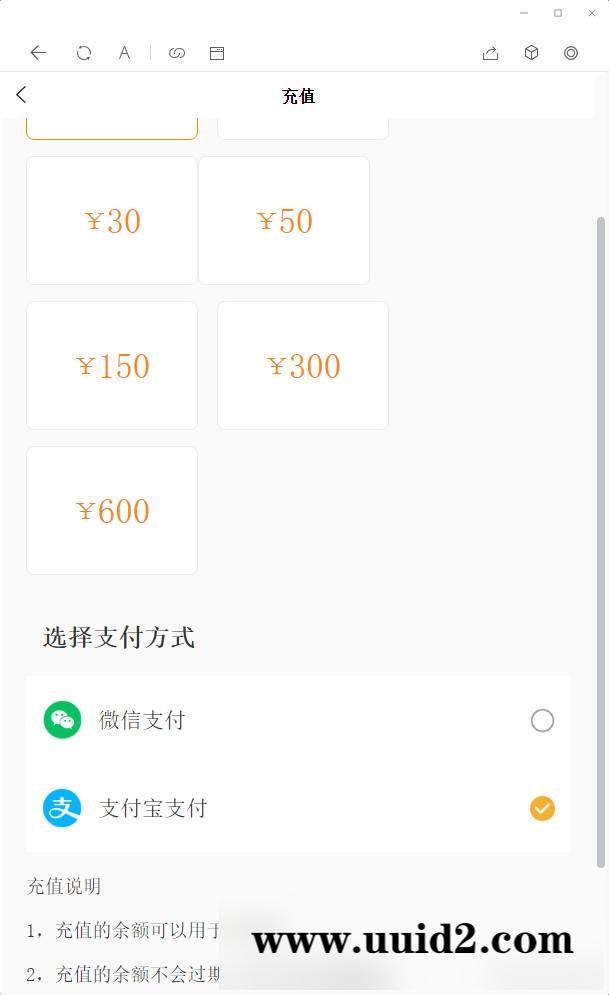Select the ¥30 recharge amount
609x995 pixels.
pos(112,221)
